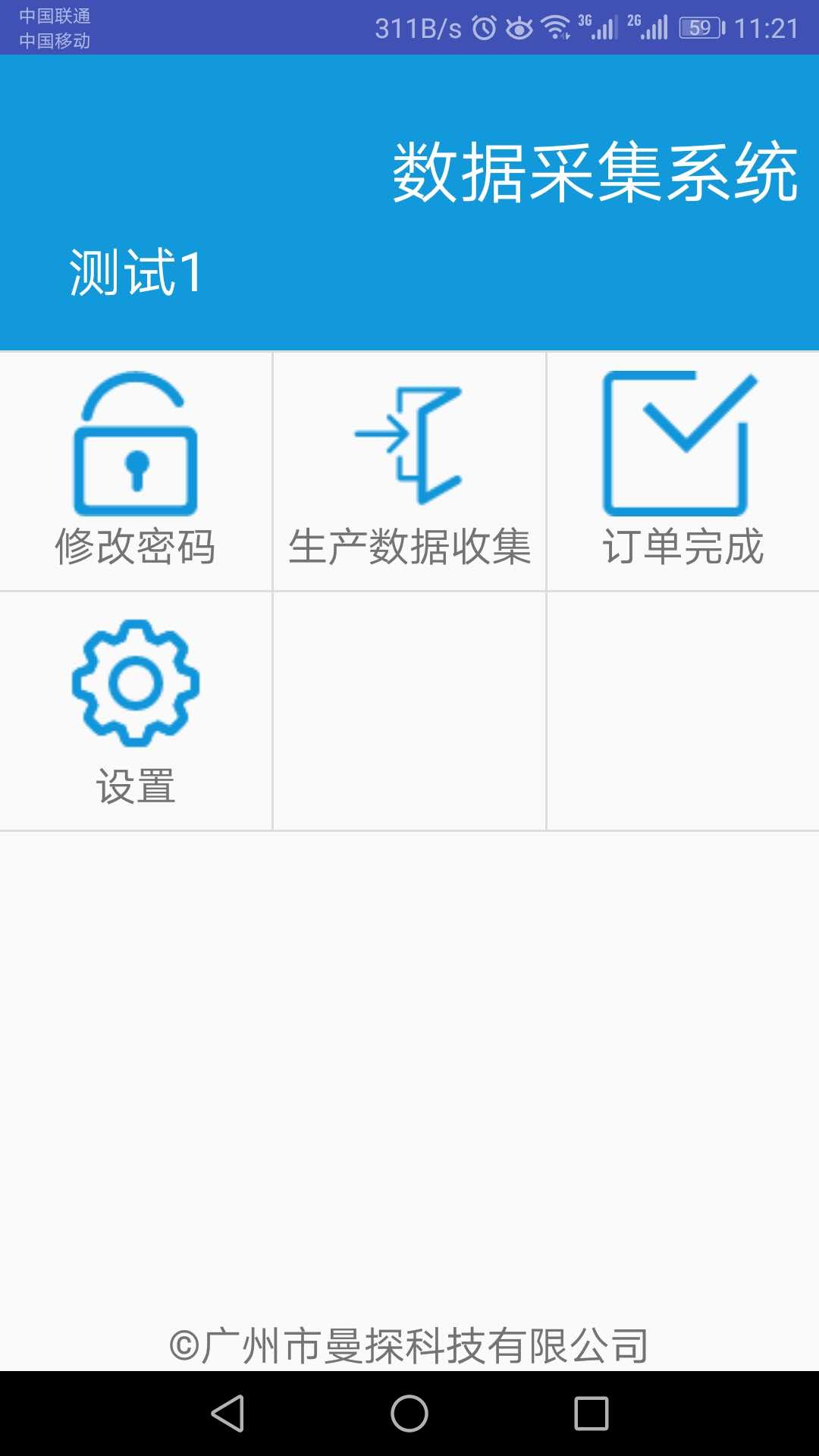819x1456 pixels.
Task: Open 生产数据收集
Action: point(409,470)
